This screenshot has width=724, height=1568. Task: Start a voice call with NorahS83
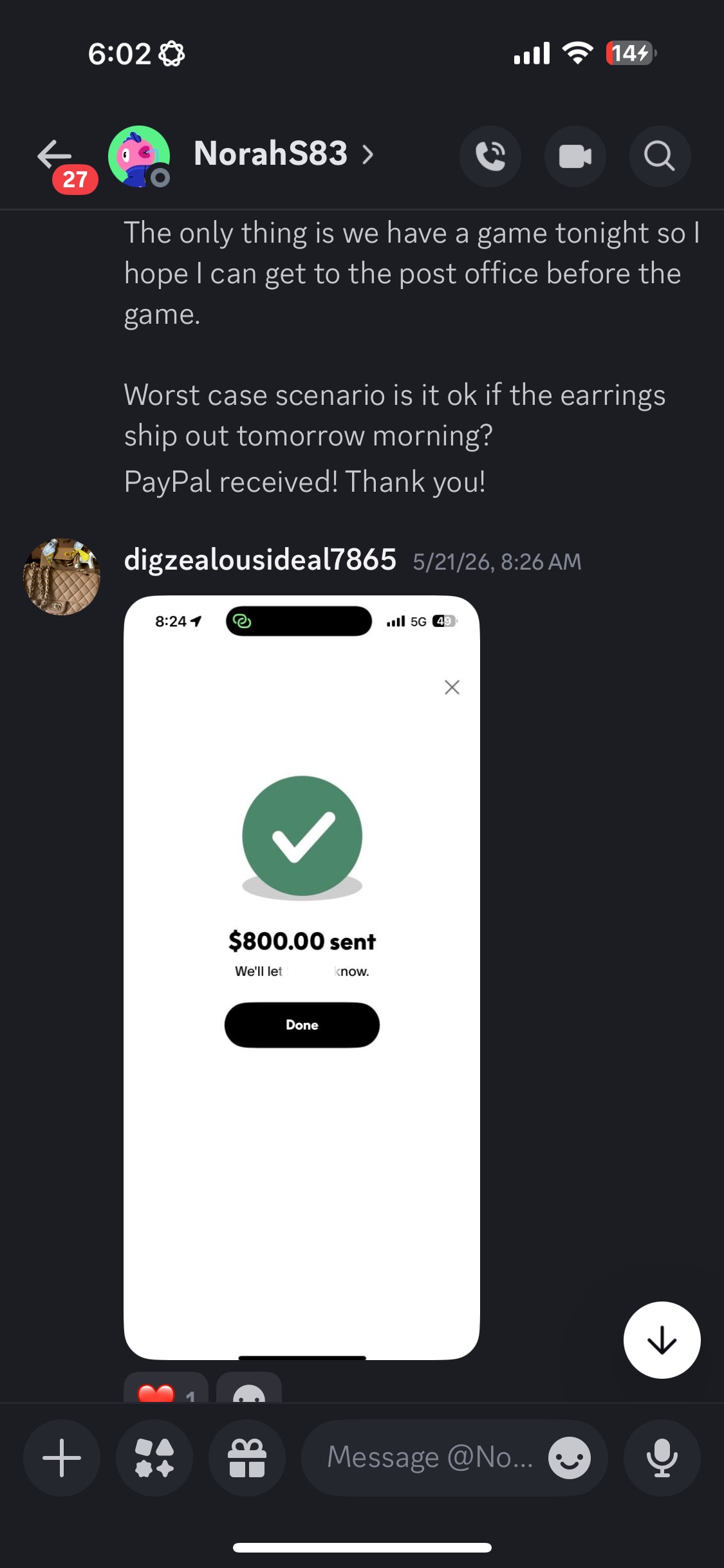490,156
